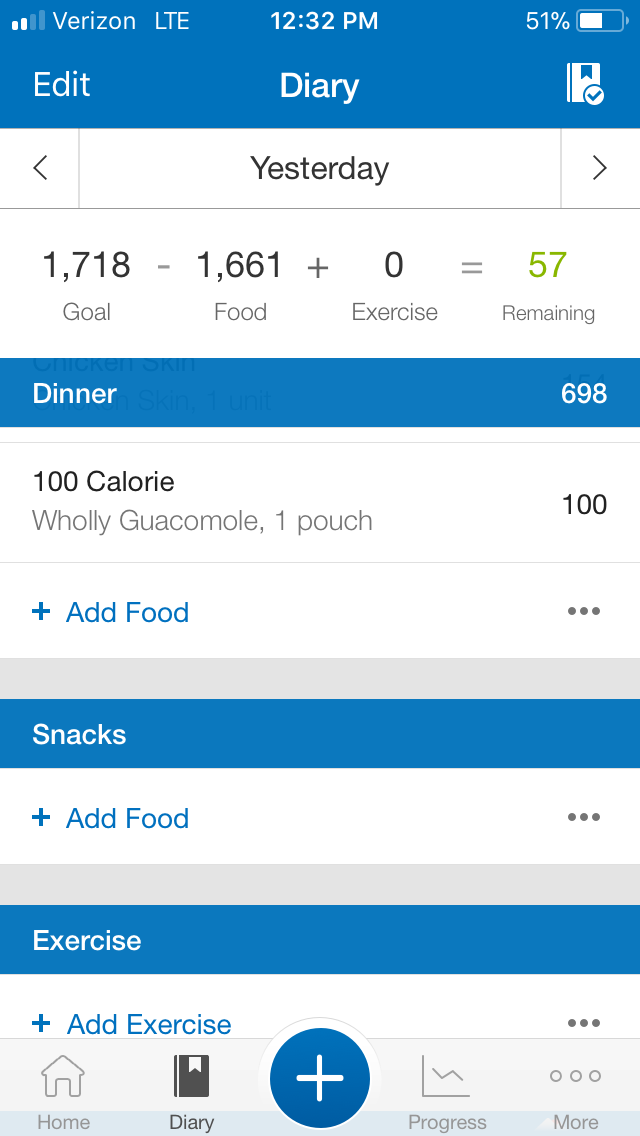640x1136 pixels.
Task: Open Snacks' more options dots
Action: 583,817
